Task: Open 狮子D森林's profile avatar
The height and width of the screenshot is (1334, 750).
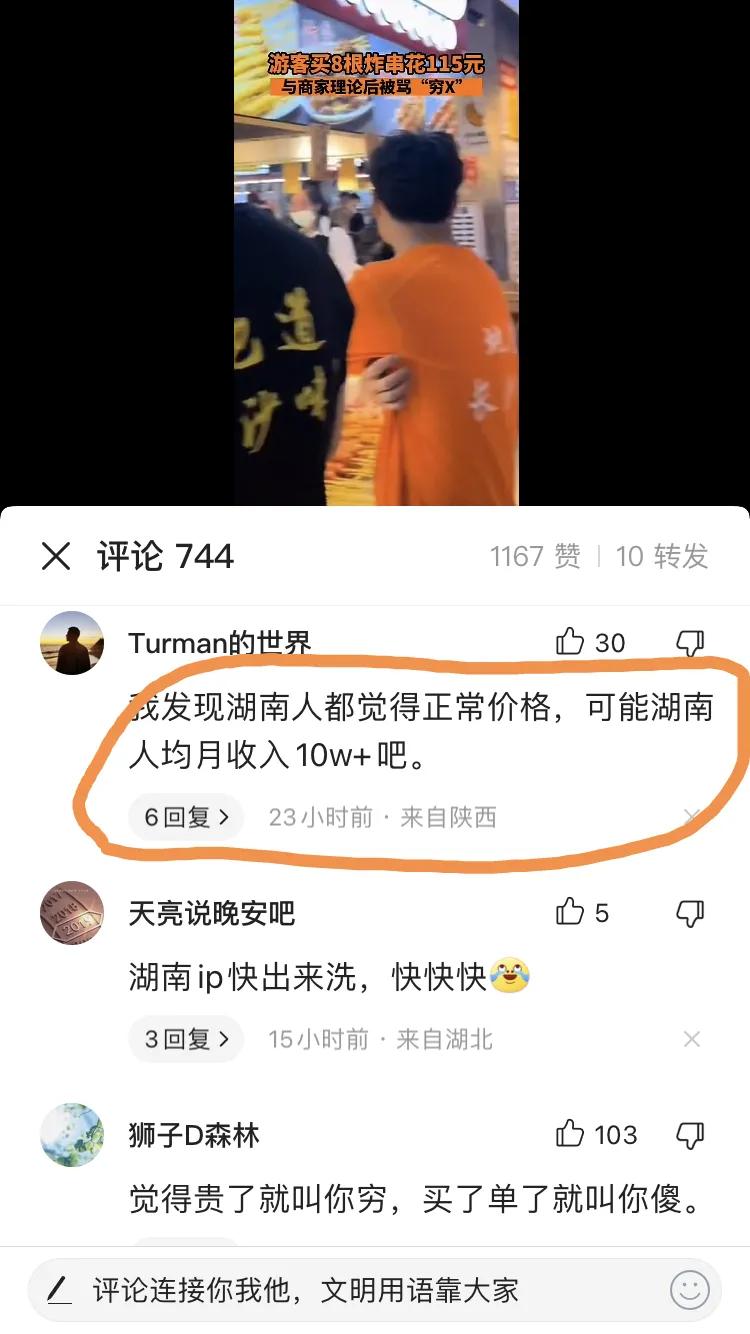Action: pos(71,1135)
